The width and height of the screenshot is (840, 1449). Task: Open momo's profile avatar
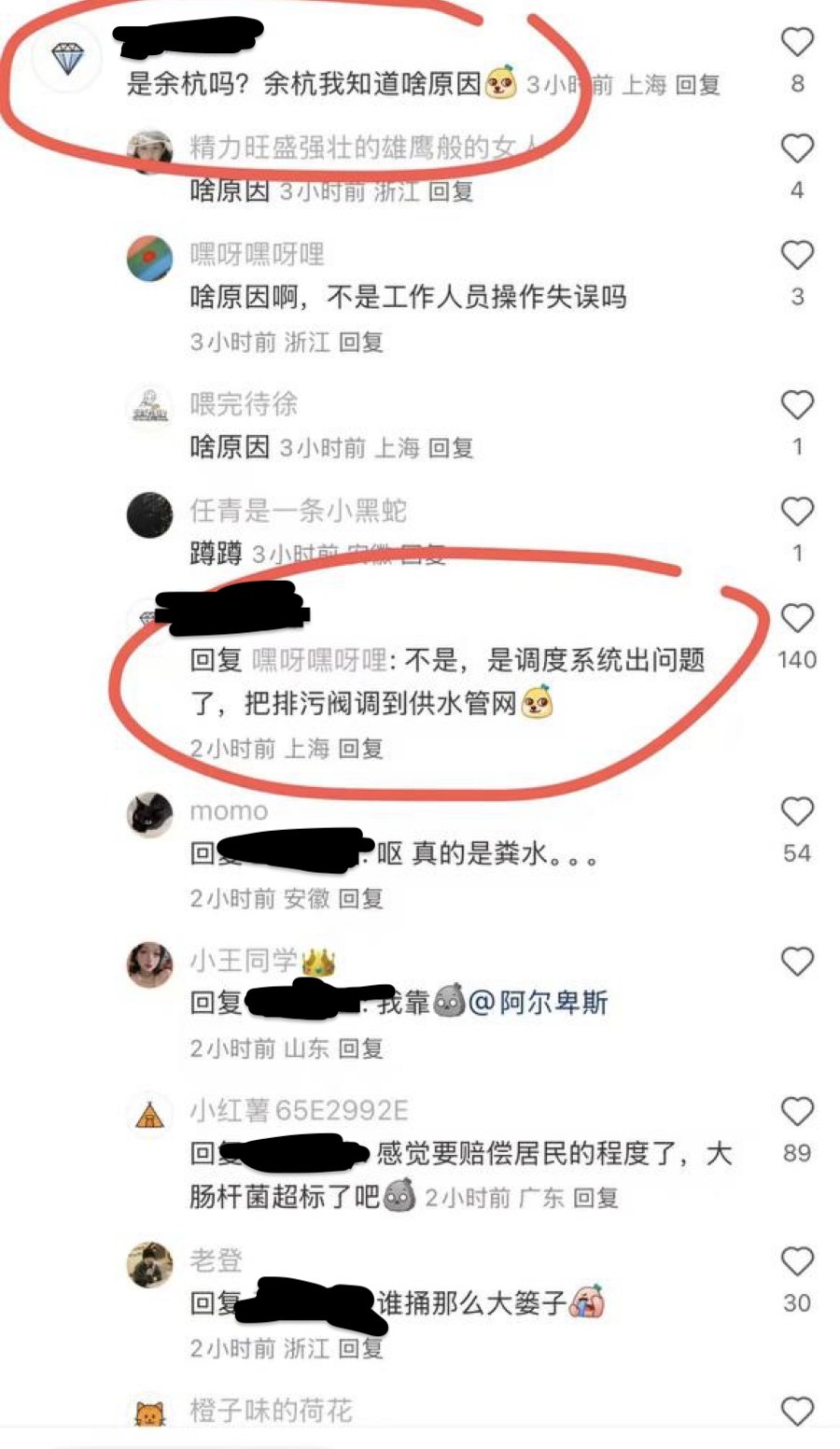(149, 814)
